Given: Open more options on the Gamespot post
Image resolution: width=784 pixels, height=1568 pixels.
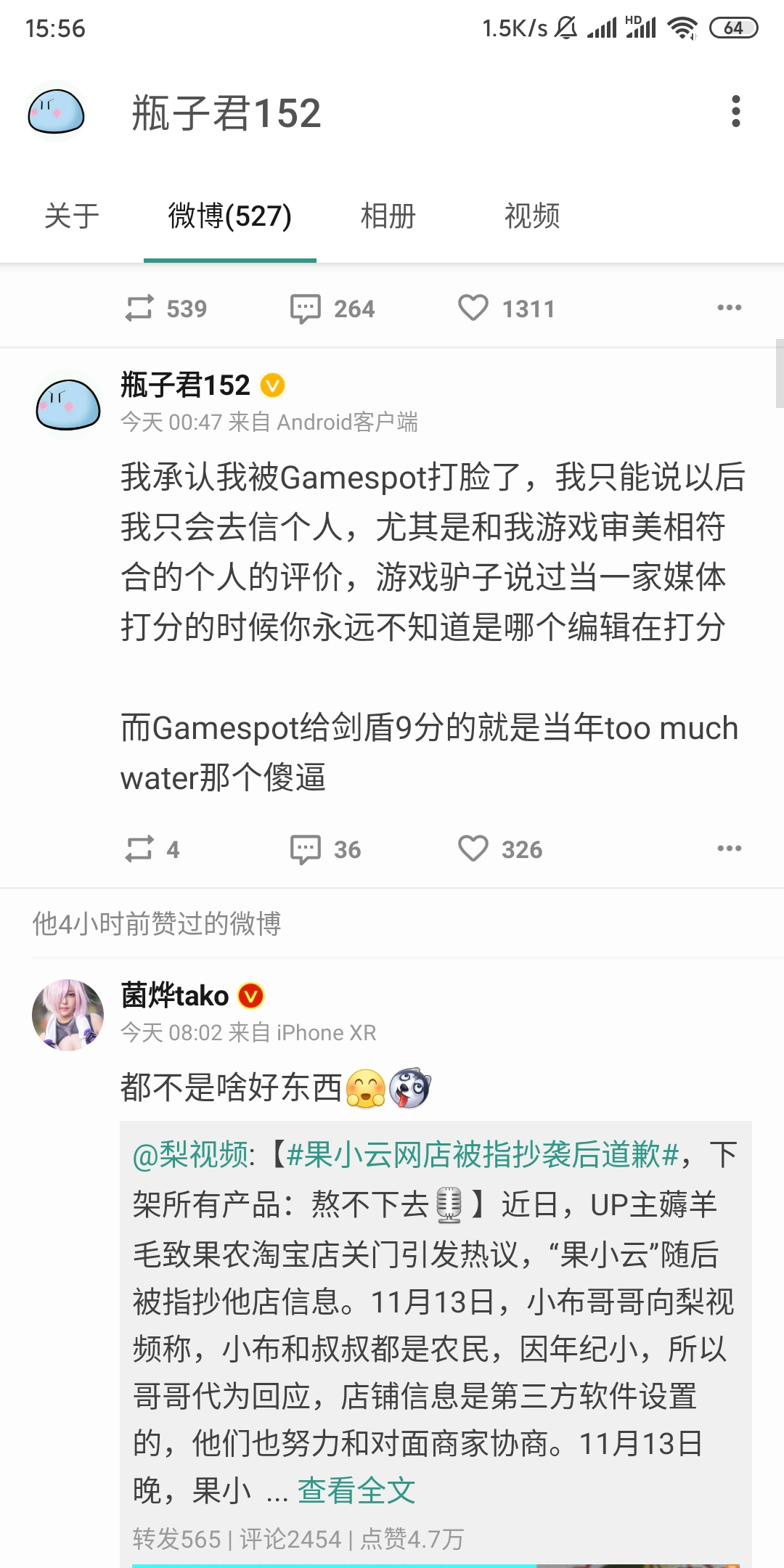Looking at the screenshot, I should pos(729,849).
